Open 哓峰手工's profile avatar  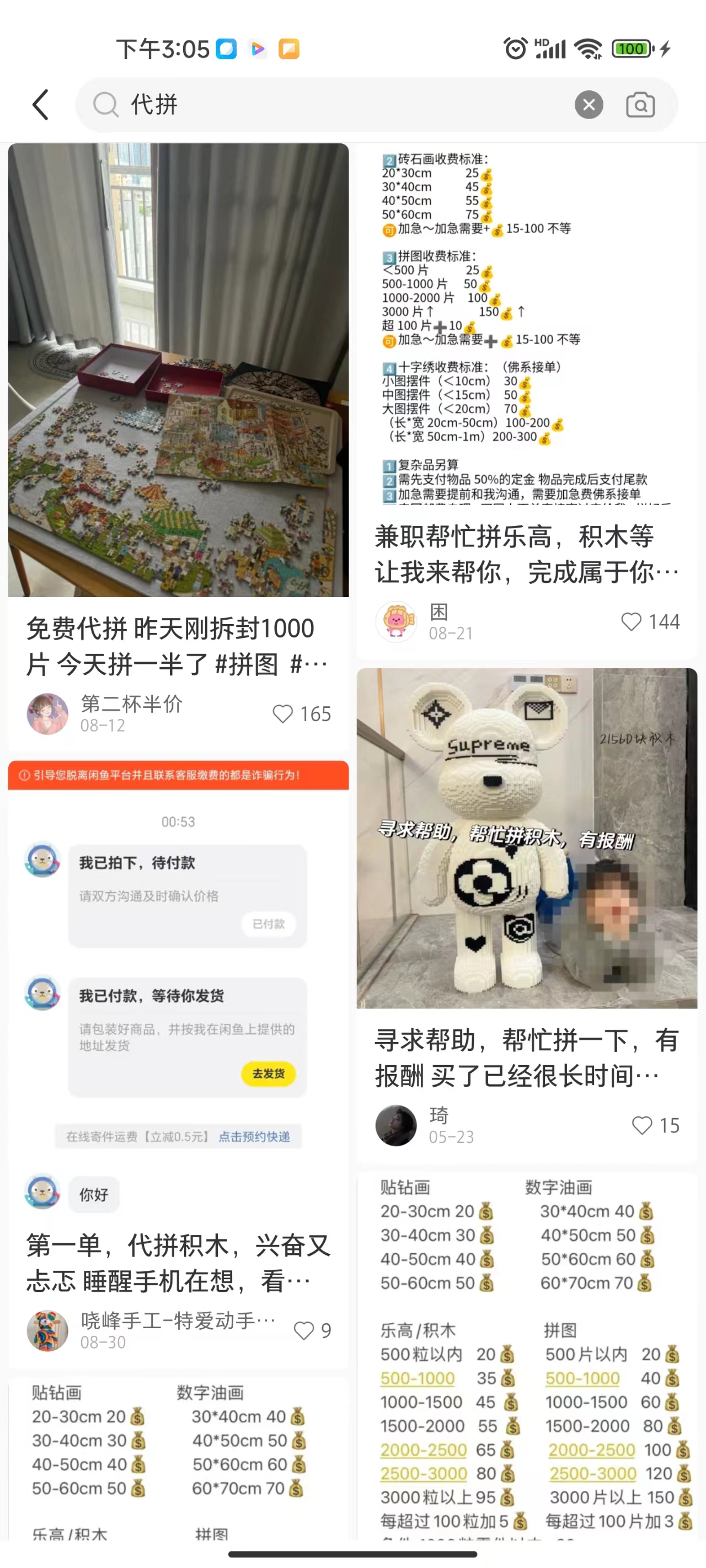point(47,1330)
